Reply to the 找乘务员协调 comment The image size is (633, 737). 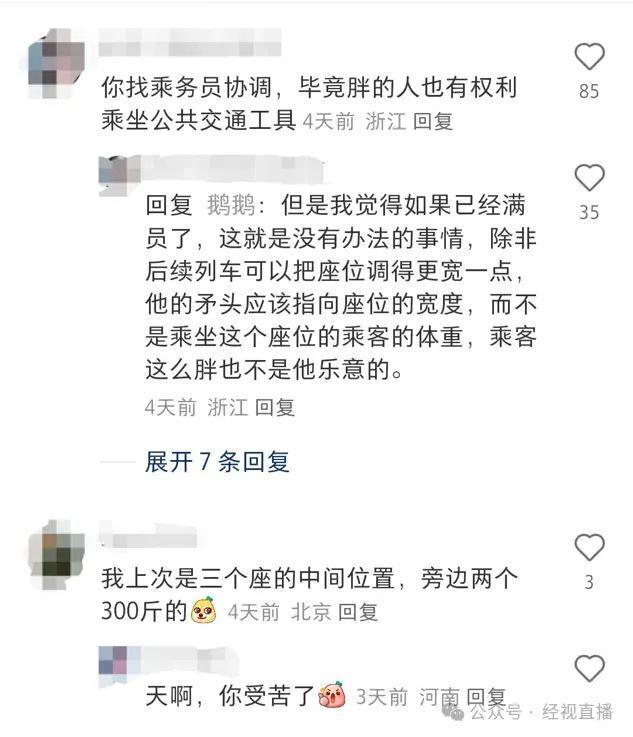(x=433, y=121)
